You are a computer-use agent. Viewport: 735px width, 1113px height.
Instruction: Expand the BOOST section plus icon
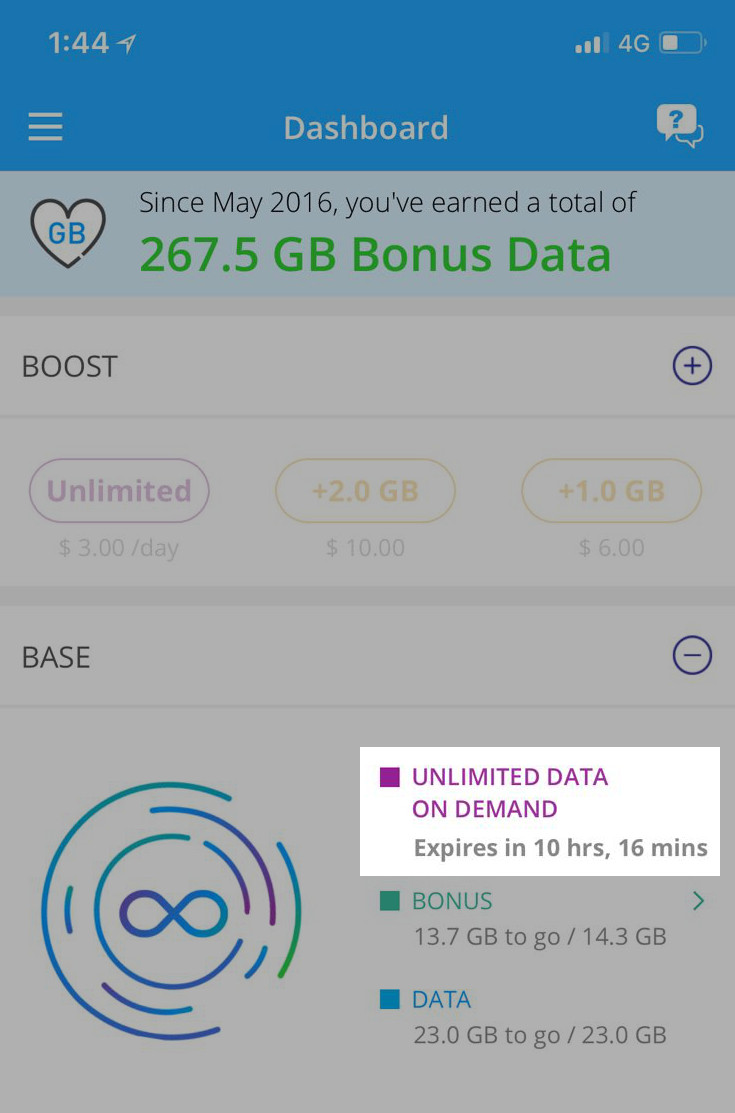coord(692,366)
